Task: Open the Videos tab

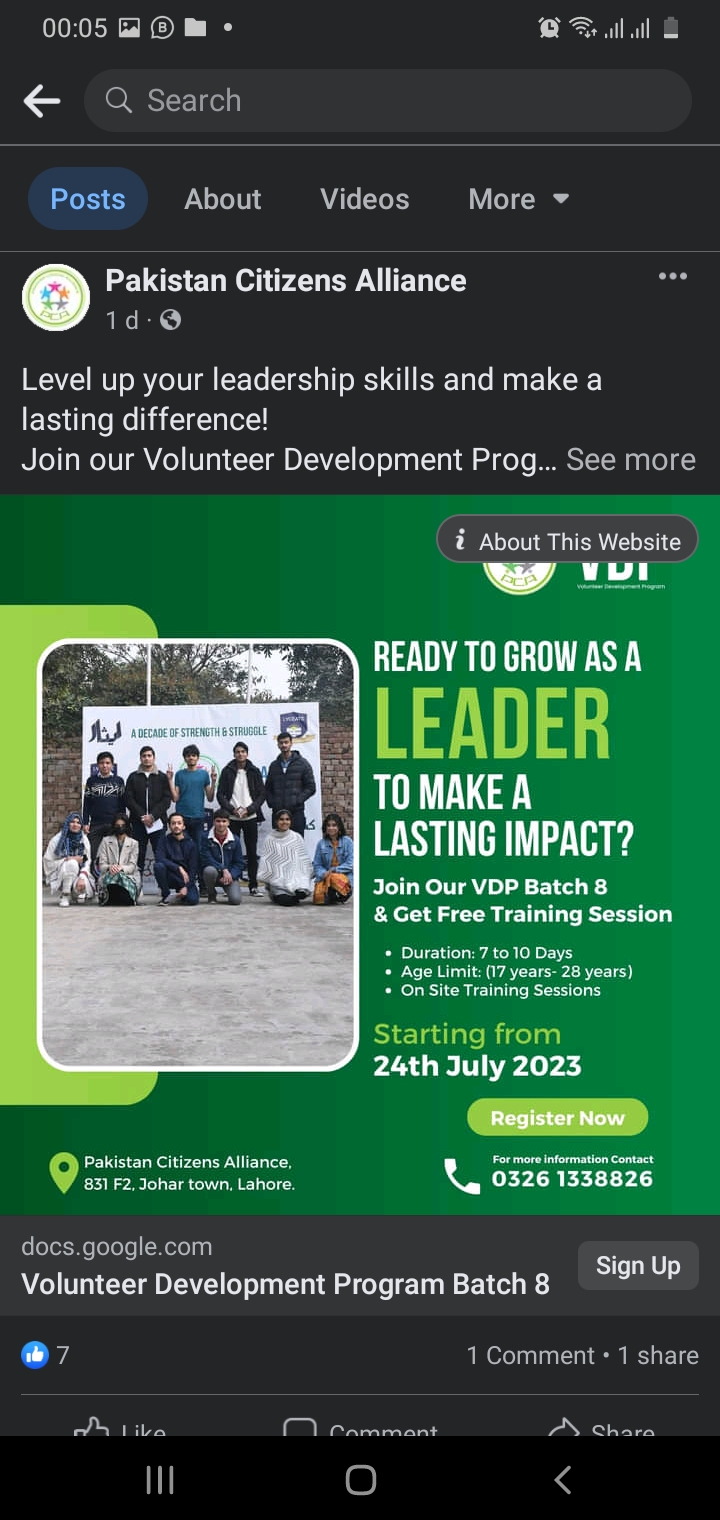Action: click(x=364, y=199)
